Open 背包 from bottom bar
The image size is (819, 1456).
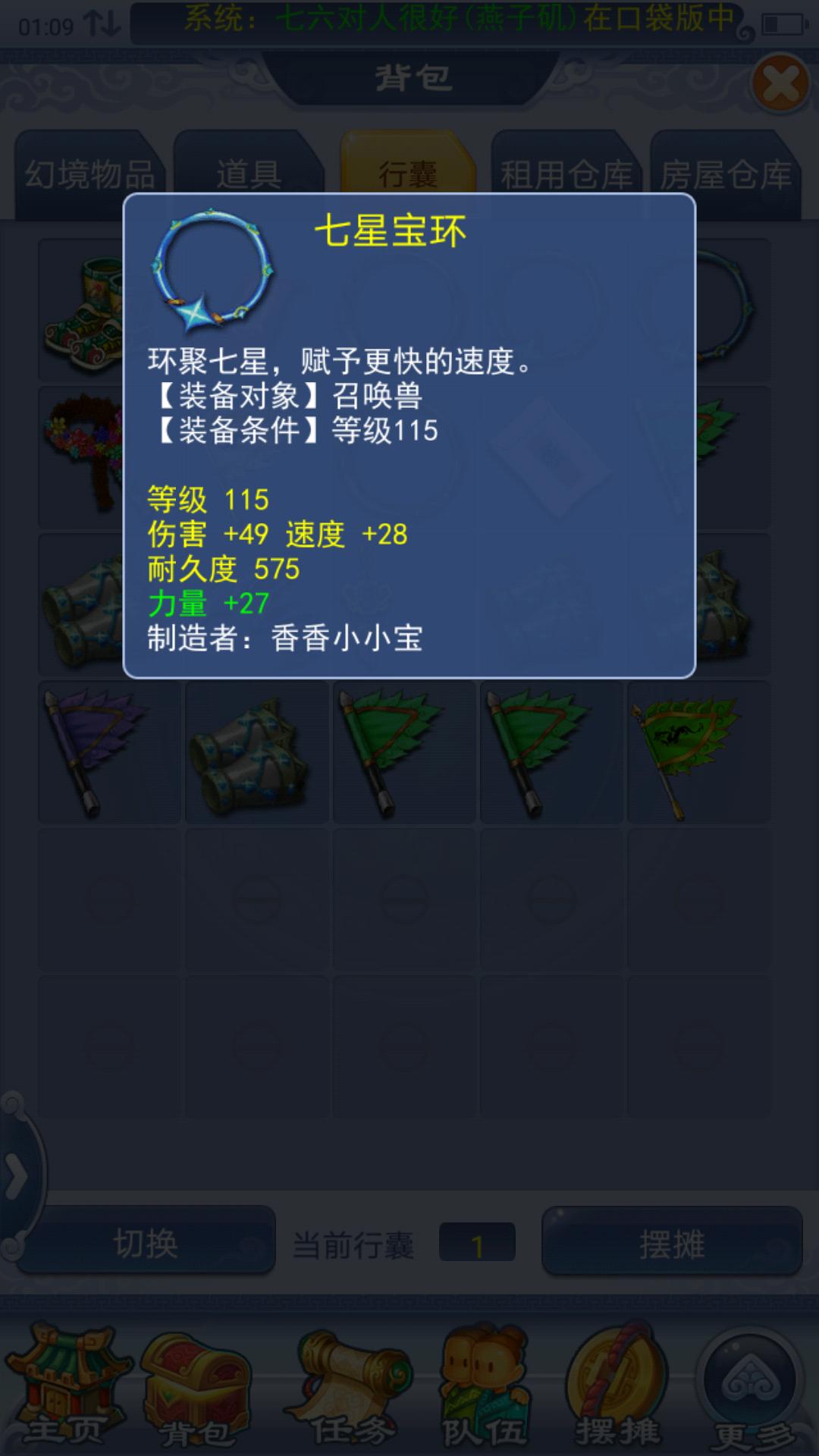tap(199, 1386)
